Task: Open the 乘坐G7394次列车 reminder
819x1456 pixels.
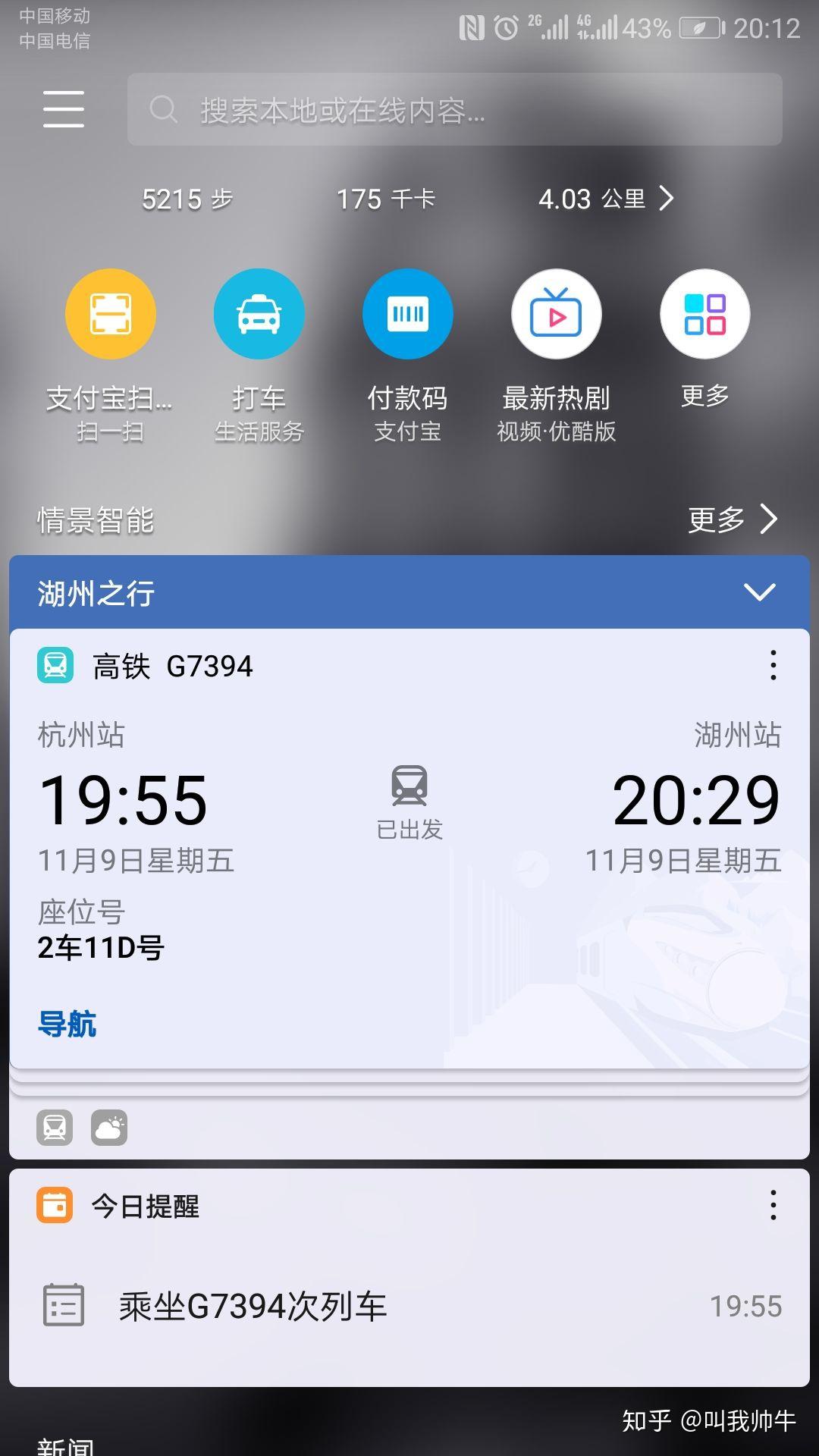Action: point(409,1306)
